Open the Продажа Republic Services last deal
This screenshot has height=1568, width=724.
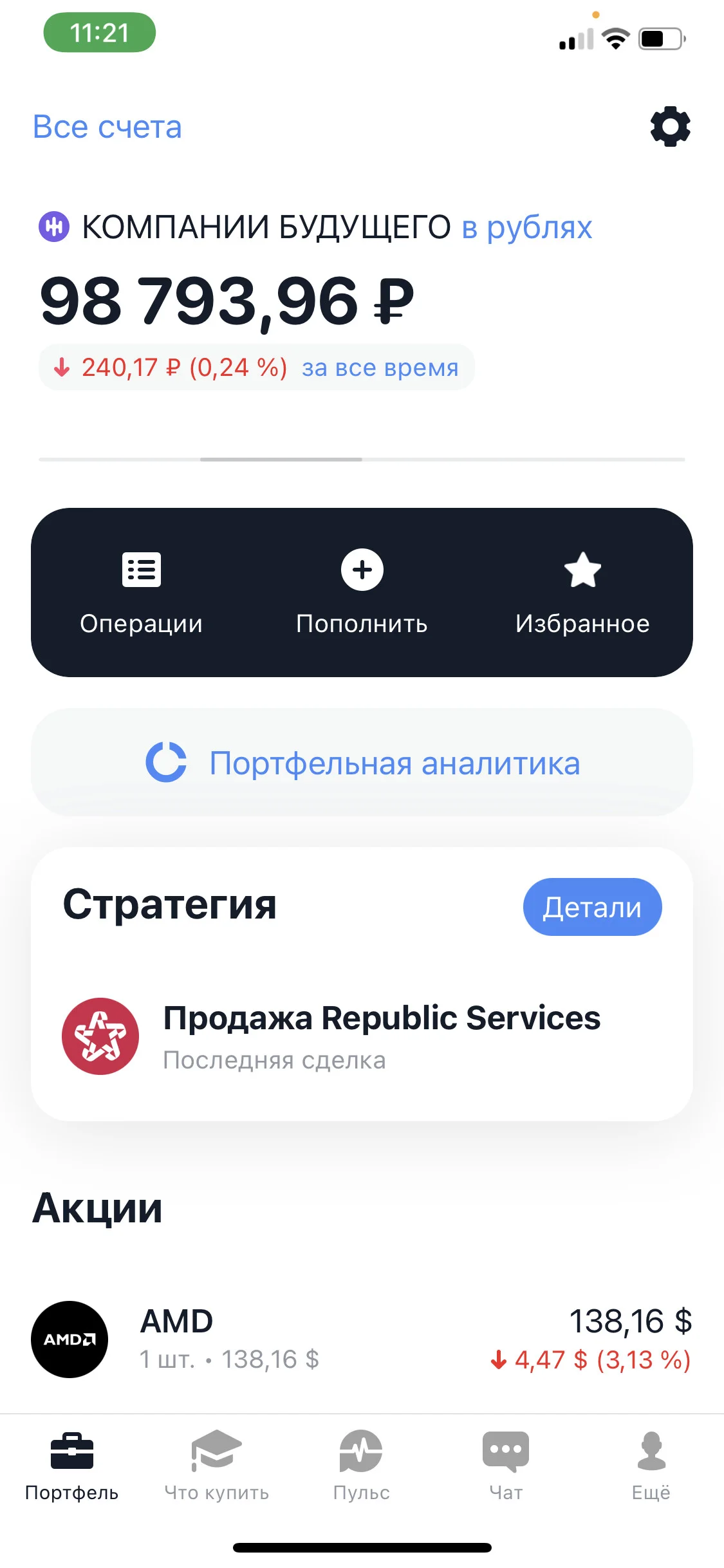[x=362, y=1036]
